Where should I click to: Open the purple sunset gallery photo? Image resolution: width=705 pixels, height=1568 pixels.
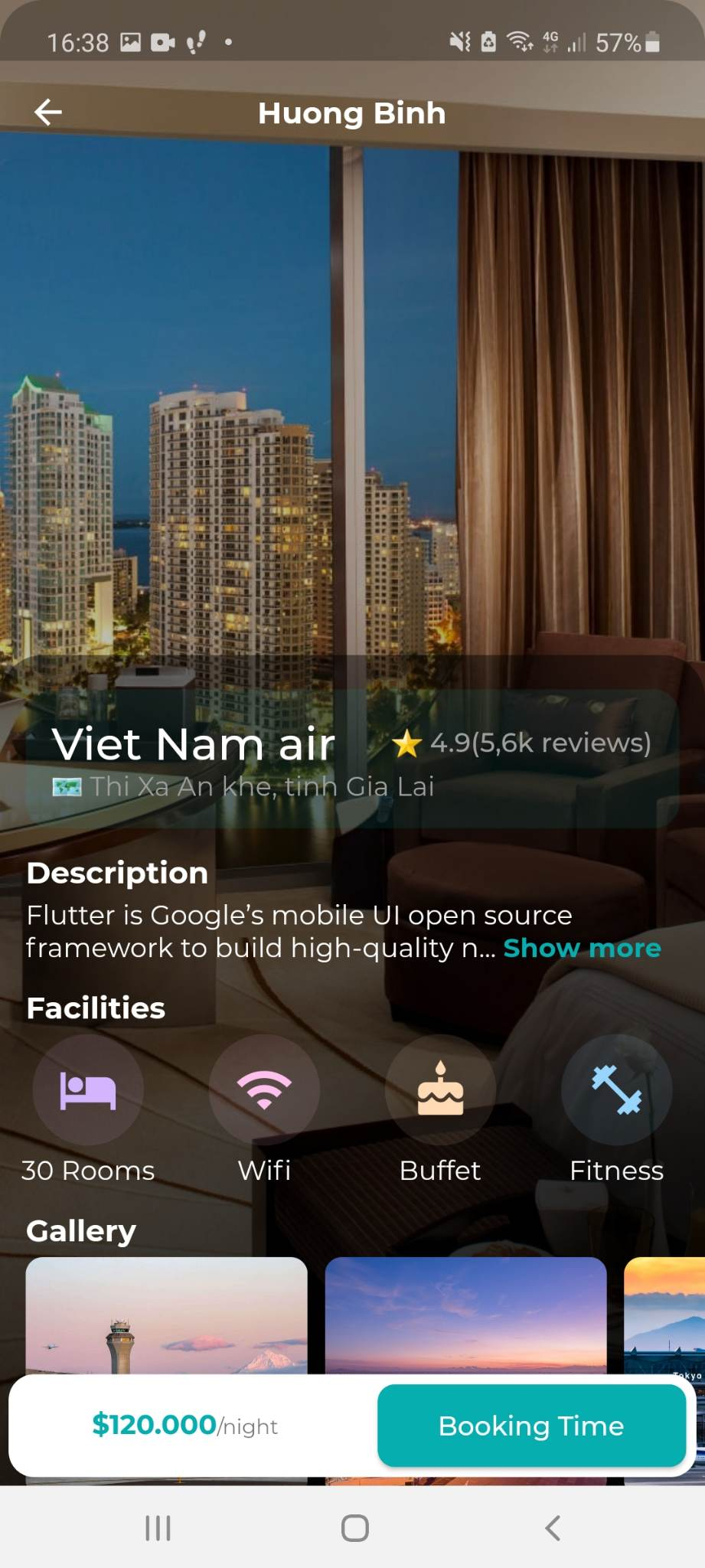465,1316
